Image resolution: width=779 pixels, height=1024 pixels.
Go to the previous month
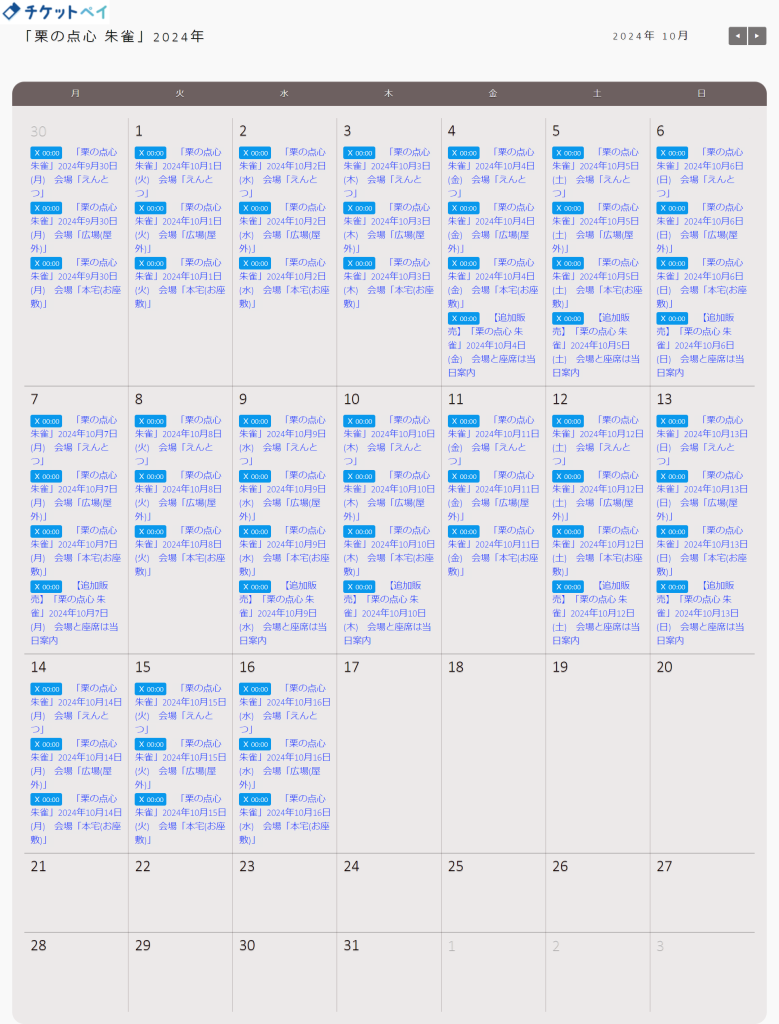pyautogui.click(x=738, y=36)
